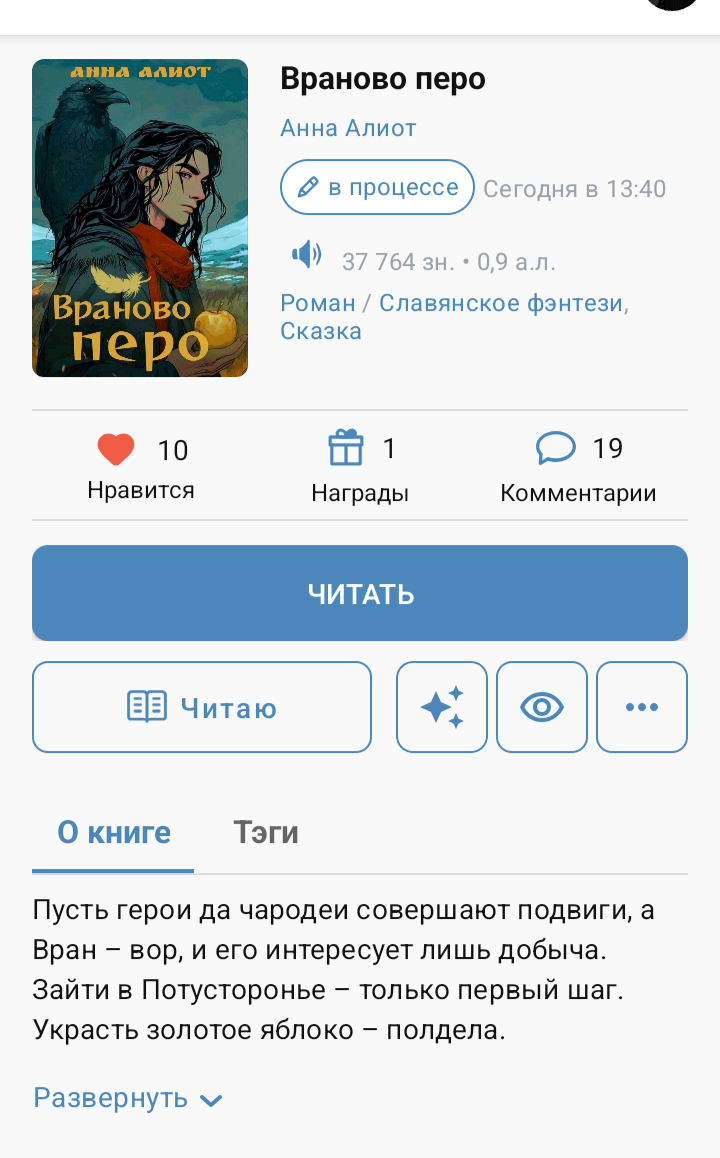Open the Сказка genre link
The height and width of the screenshot is (1158, 720).
coord(320,331)
